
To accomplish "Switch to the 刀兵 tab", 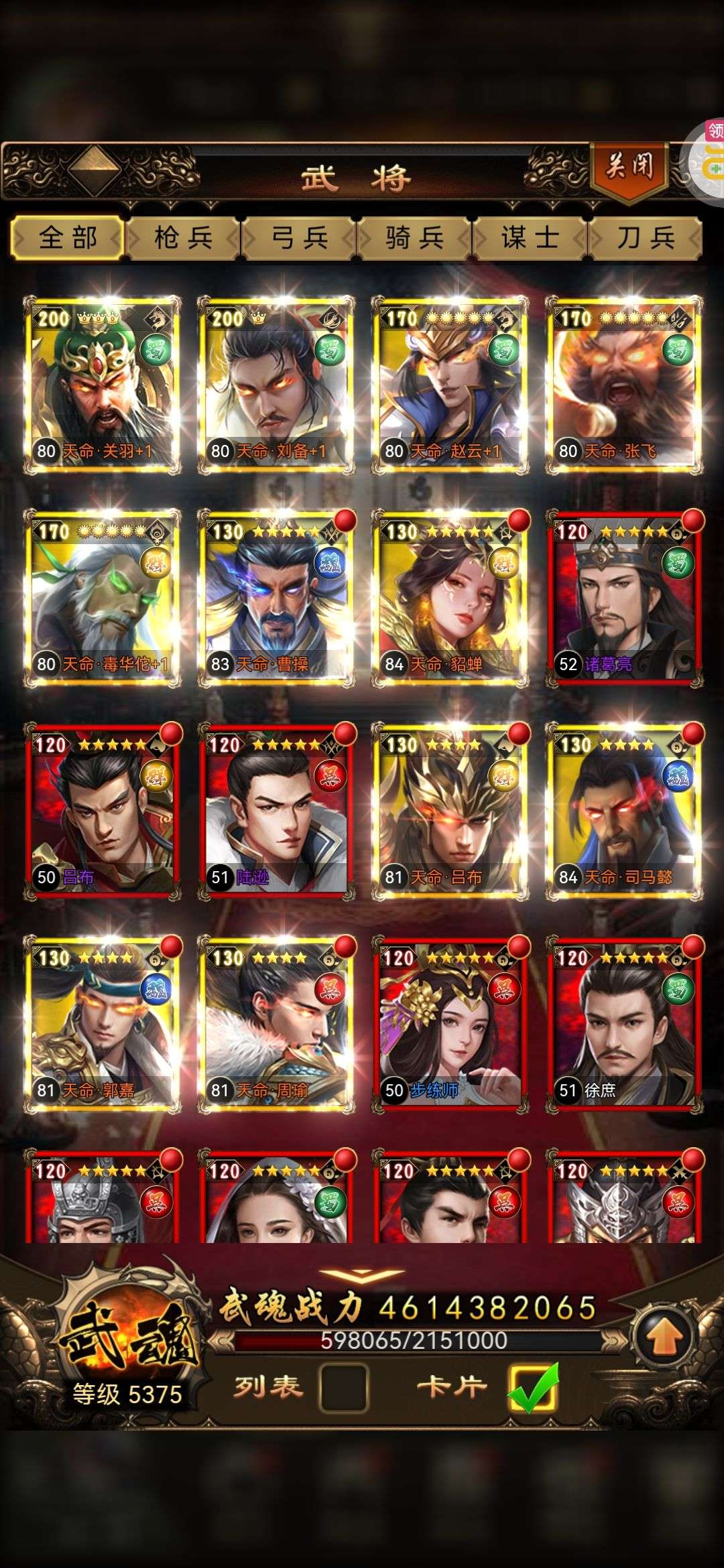I will tap(646, 238).
